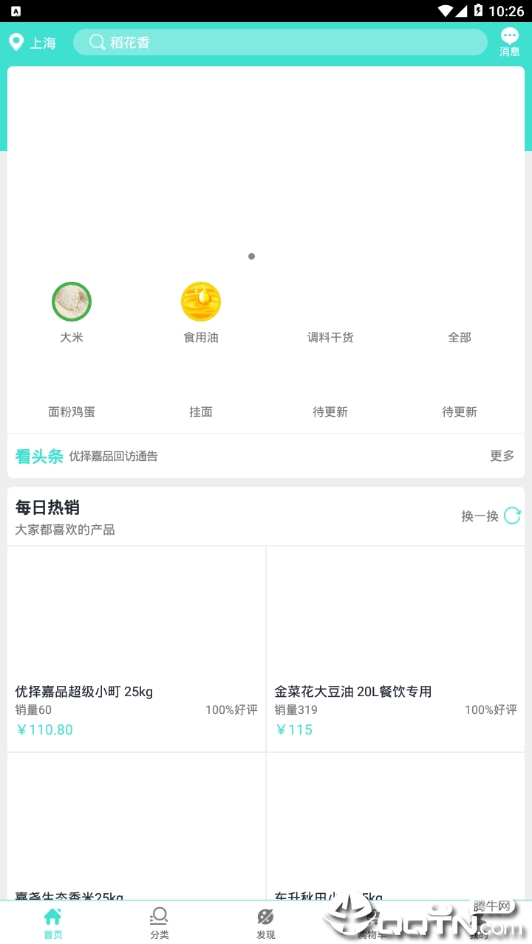
Task: Open the 食用油 category
Action: point(201,312)
